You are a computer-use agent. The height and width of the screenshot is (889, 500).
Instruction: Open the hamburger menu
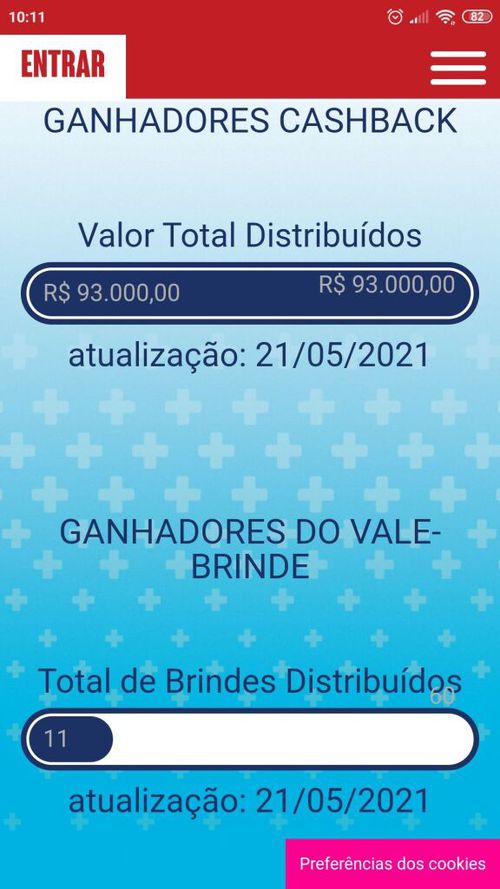coord(458,67)
